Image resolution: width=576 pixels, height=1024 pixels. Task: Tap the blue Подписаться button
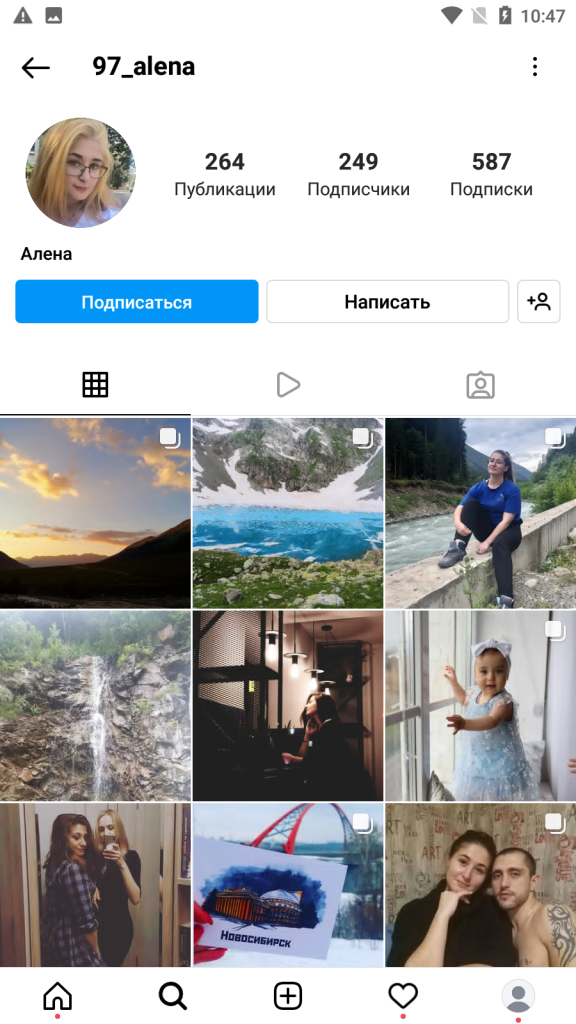click(x=136, y=302)
